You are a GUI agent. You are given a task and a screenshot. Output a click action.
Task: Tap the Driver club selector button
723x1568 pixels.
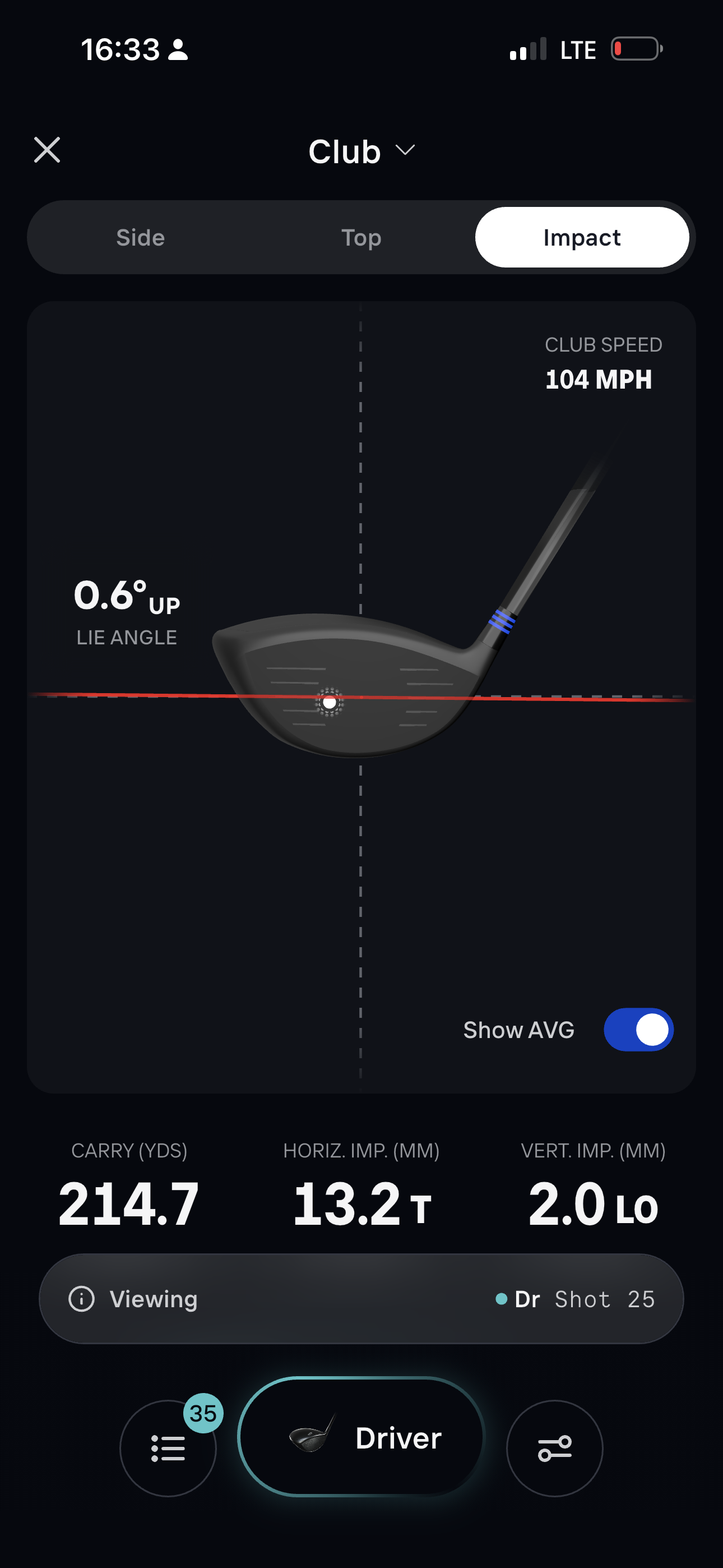361,1437
